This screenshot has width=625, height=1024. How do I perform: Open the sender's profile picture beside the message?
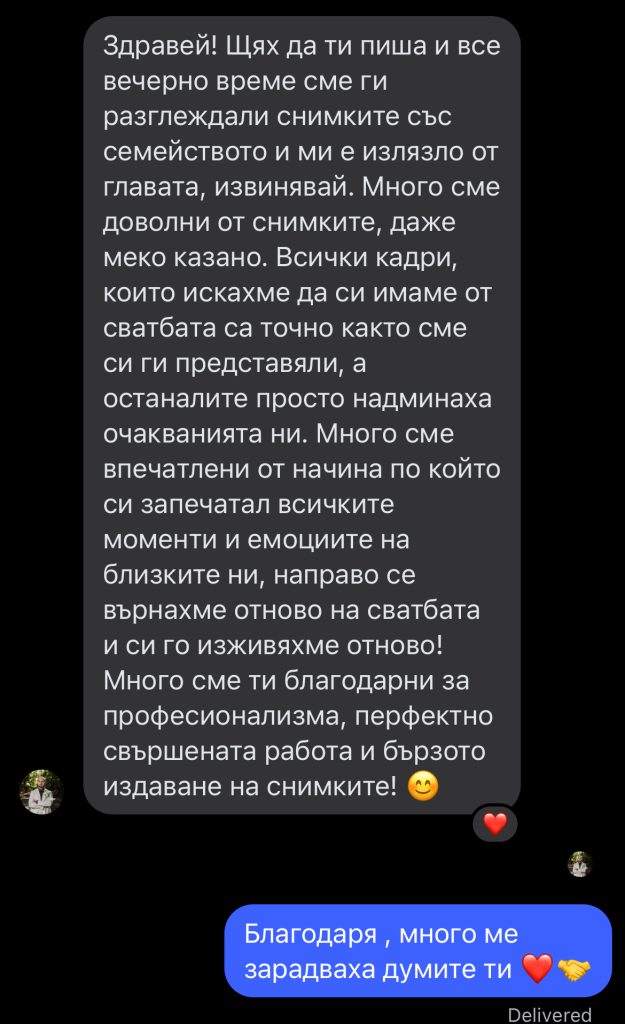[42, 792]
